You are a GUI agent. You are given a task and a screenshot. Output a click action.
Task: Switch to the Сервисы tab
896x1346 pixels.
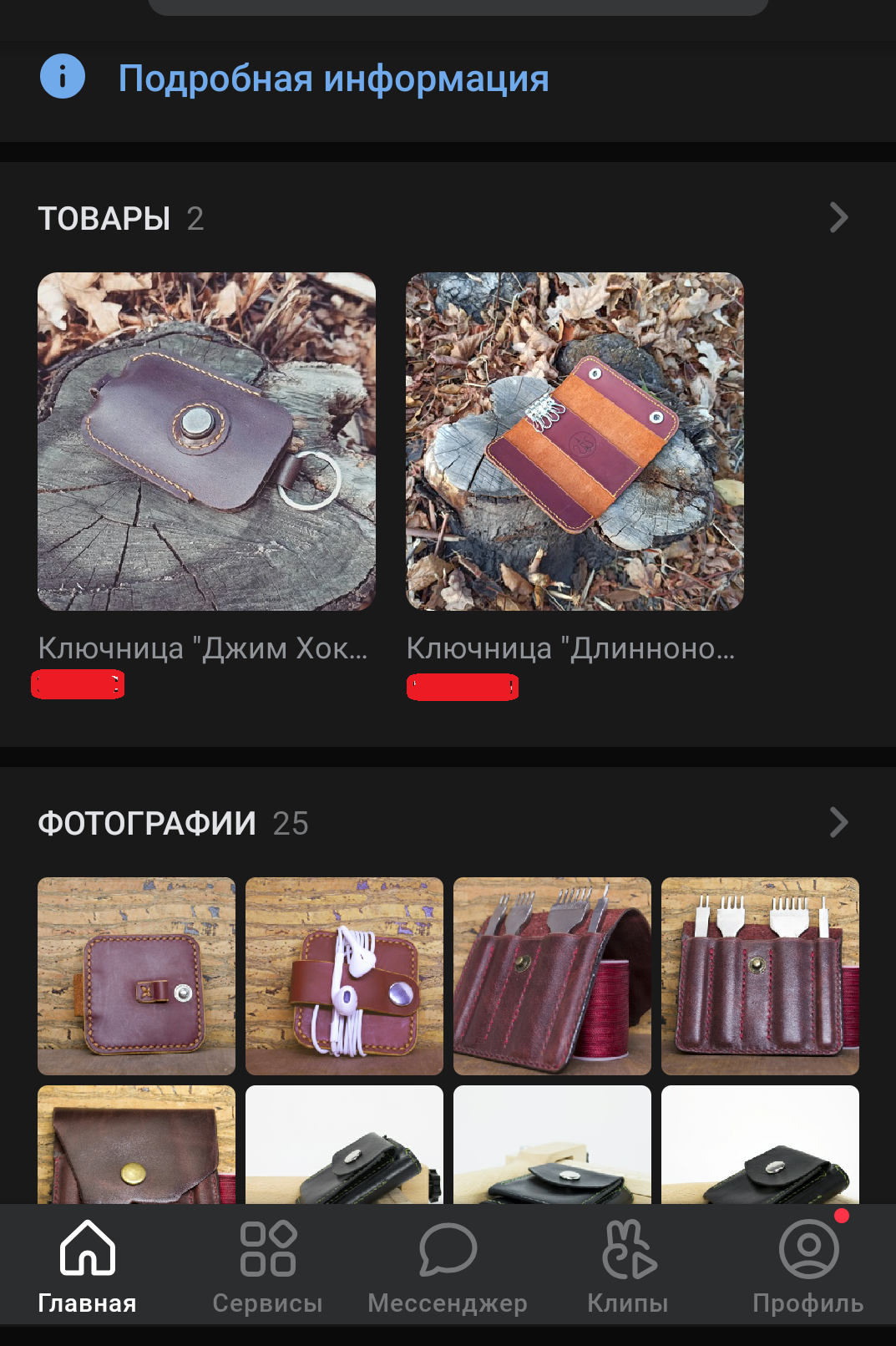tap(267, 1265)
